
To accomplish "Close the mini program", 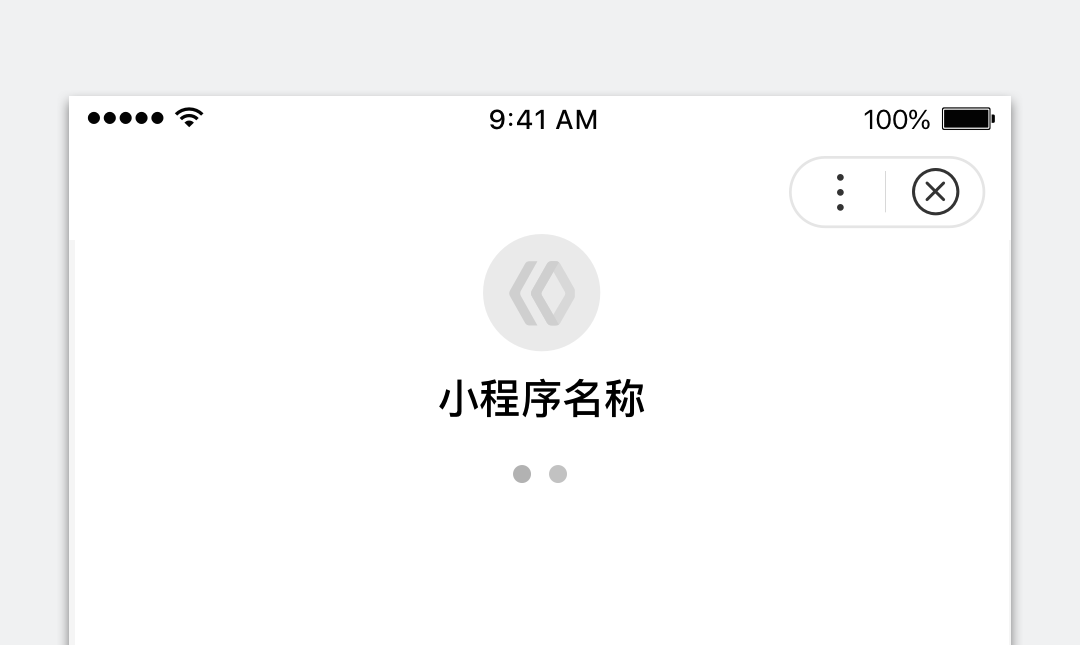I will 935,192.
